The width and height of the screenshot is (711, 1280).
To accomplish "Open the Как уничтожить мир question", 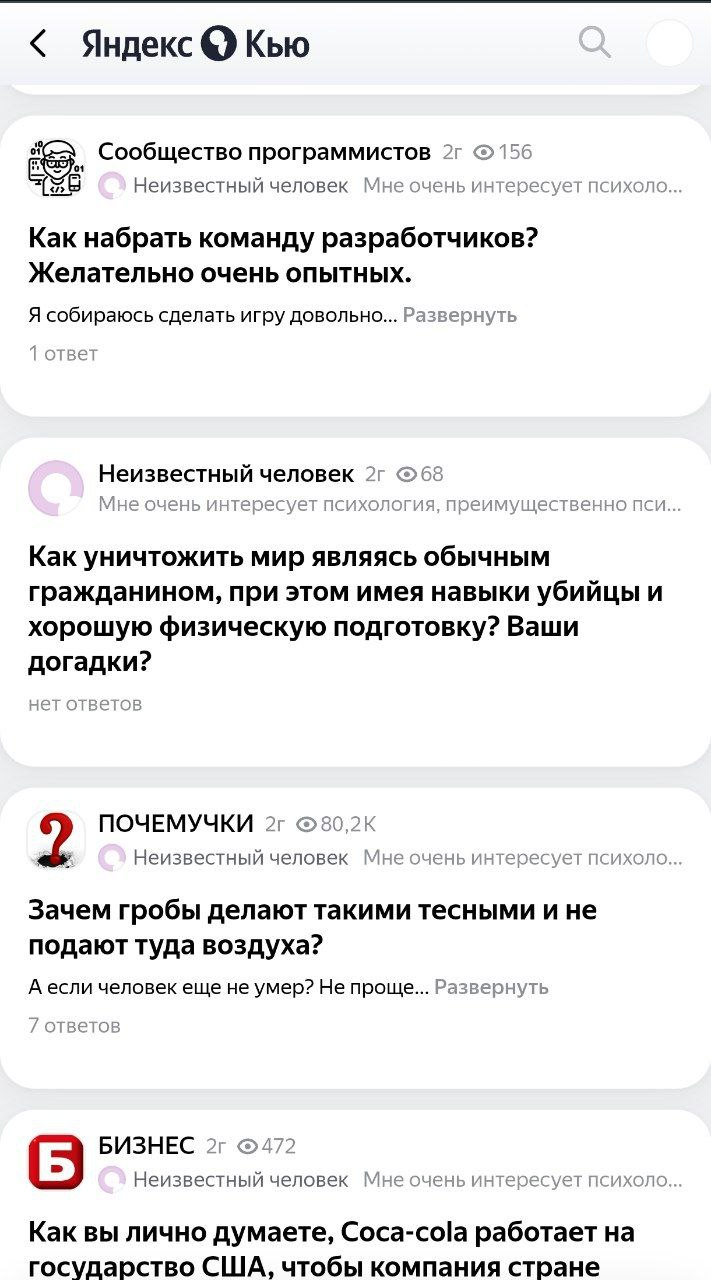I will pos(346,609).
